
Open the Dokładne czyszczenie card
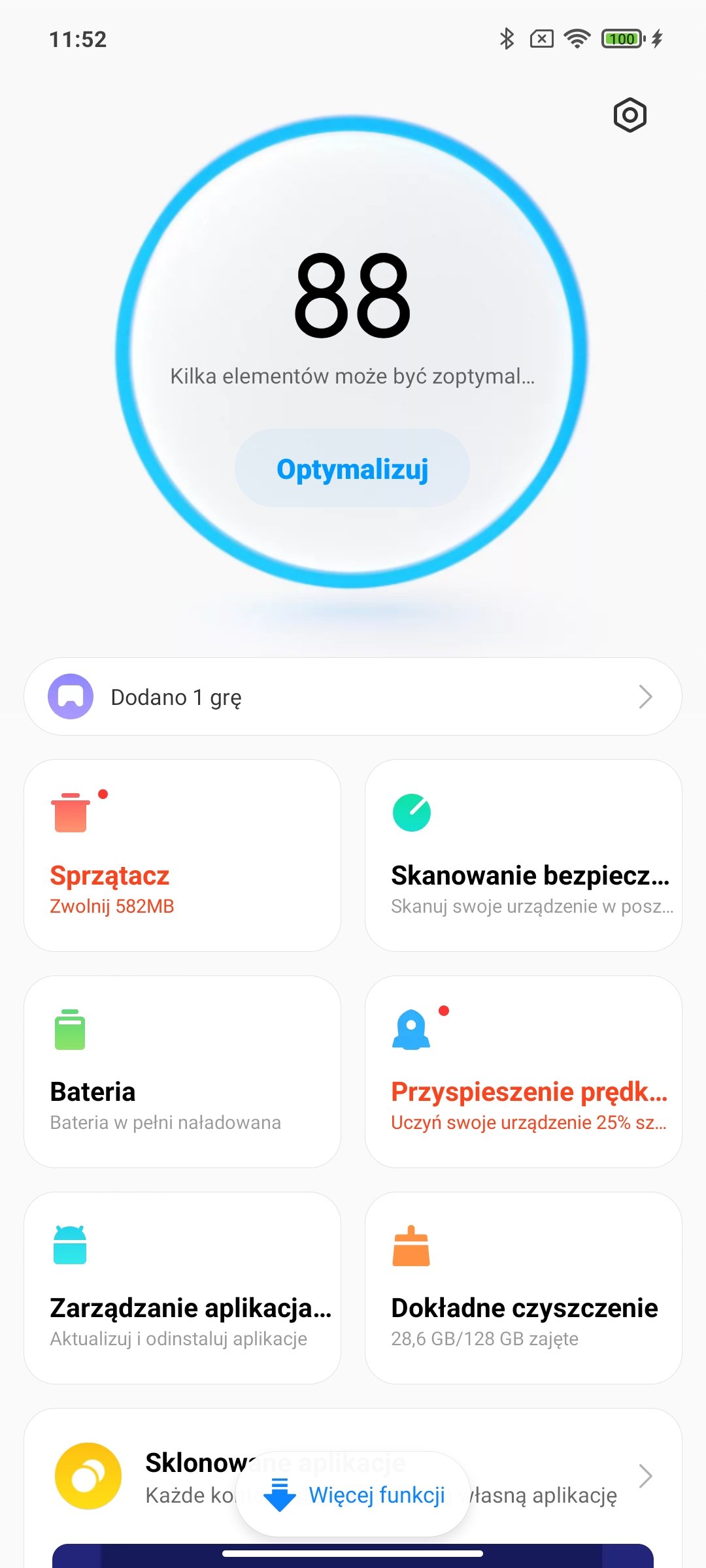click(x=524, y=1288)
